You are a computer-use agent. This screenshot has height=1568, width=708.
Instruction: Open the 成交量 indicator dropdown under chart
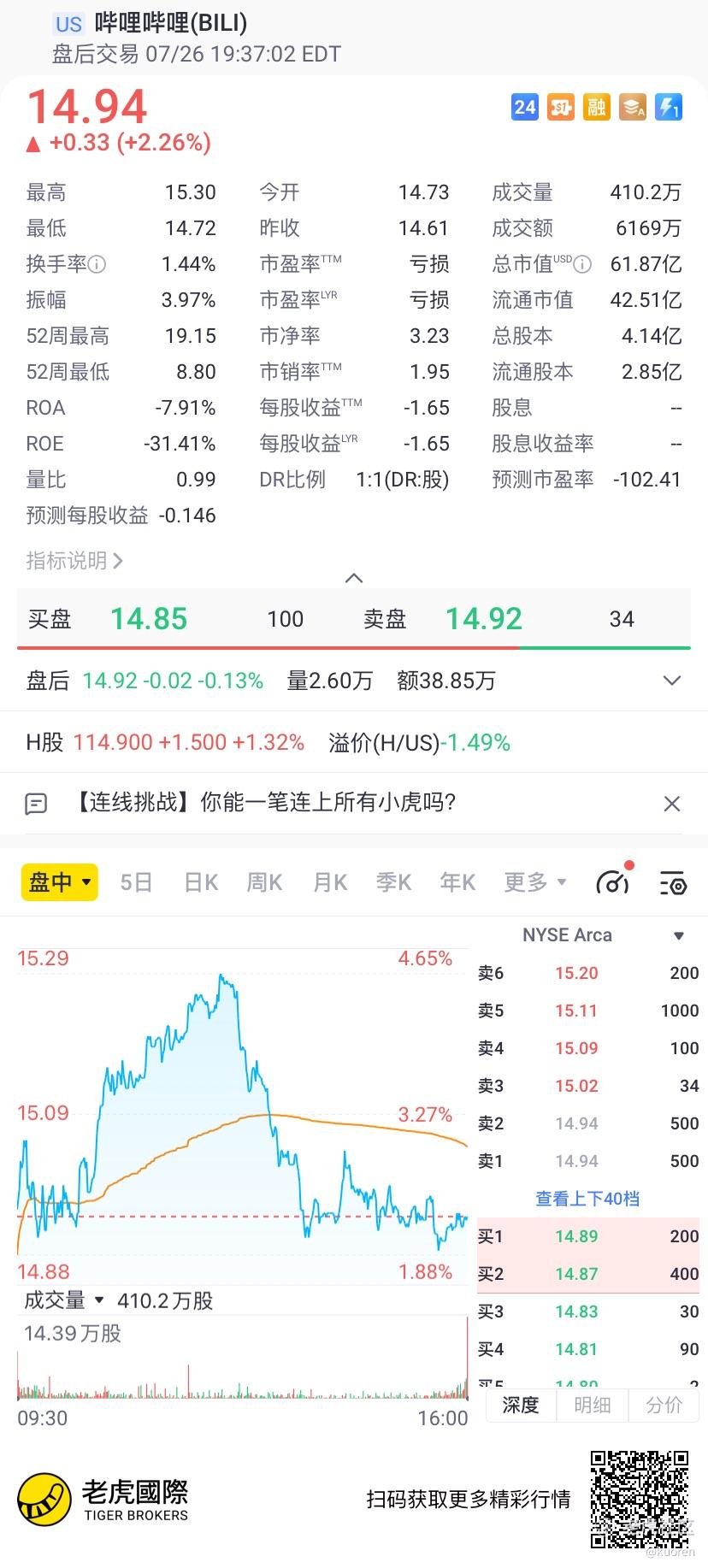point(63,1300)
